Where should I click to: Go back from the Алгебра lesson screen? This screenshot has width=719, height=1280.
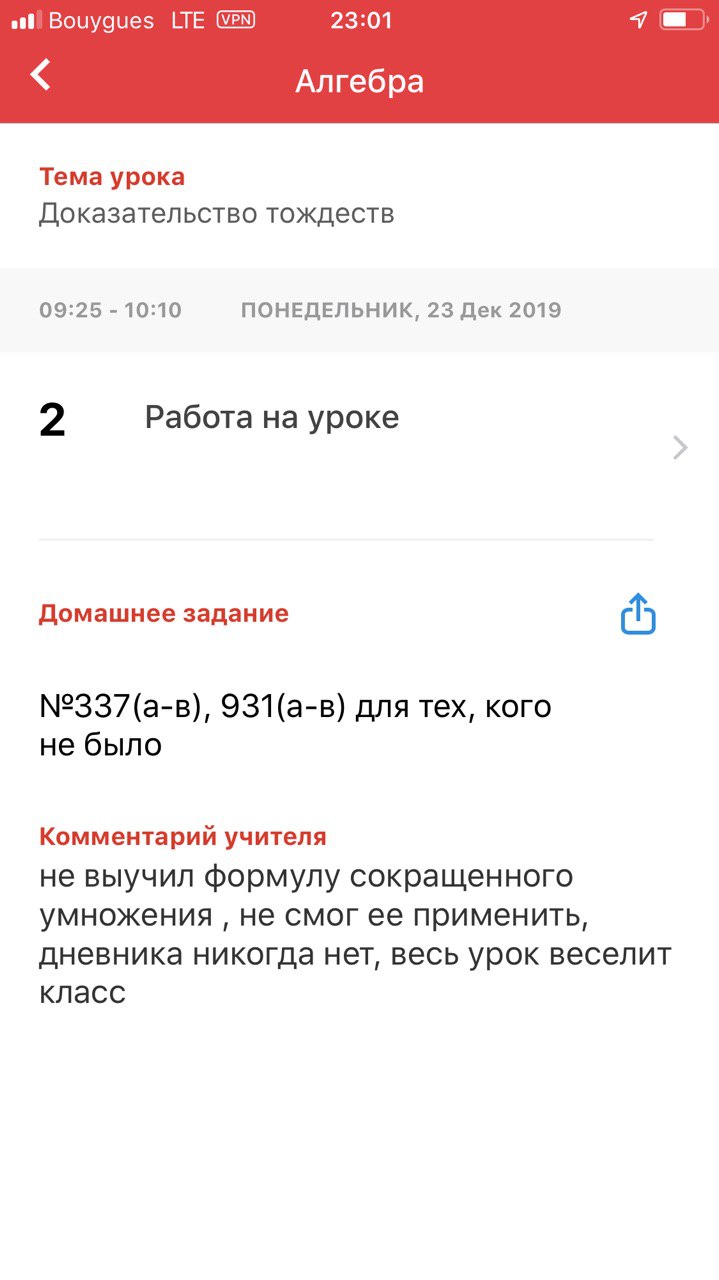tap(40, 76)
